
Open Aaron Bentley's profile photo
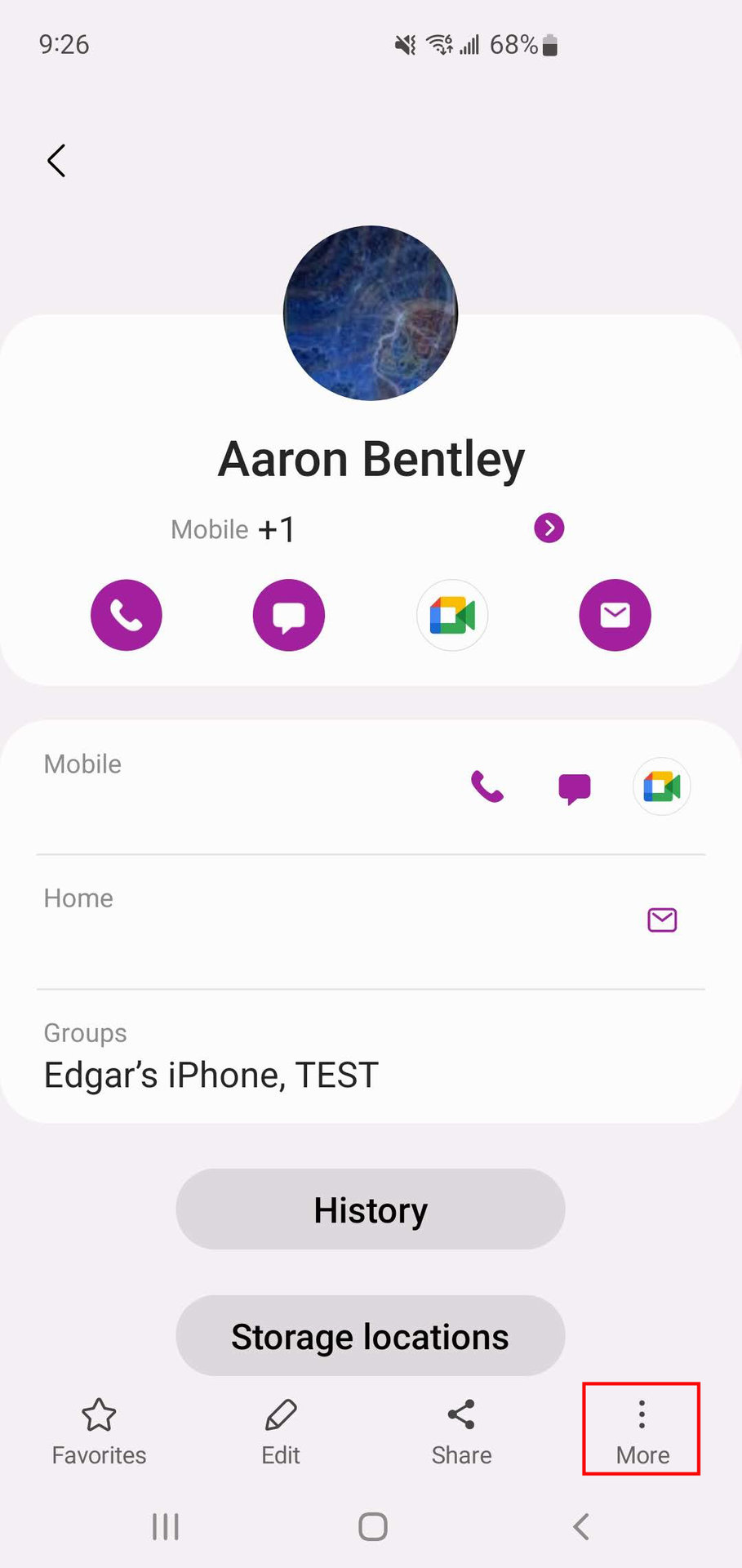point(371,314)
